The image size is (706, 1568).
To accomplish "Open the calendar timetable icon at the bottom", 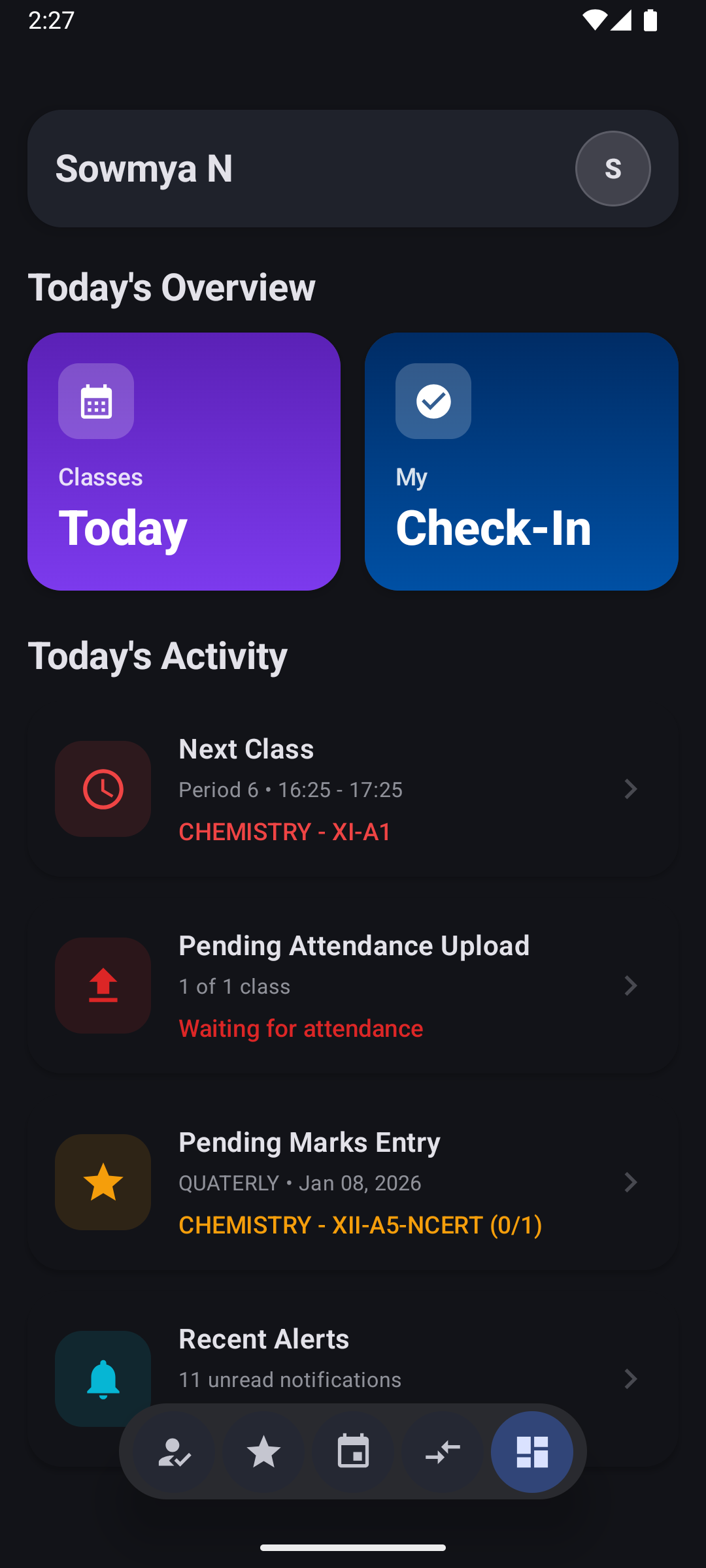I will [x=353, y=1452].
